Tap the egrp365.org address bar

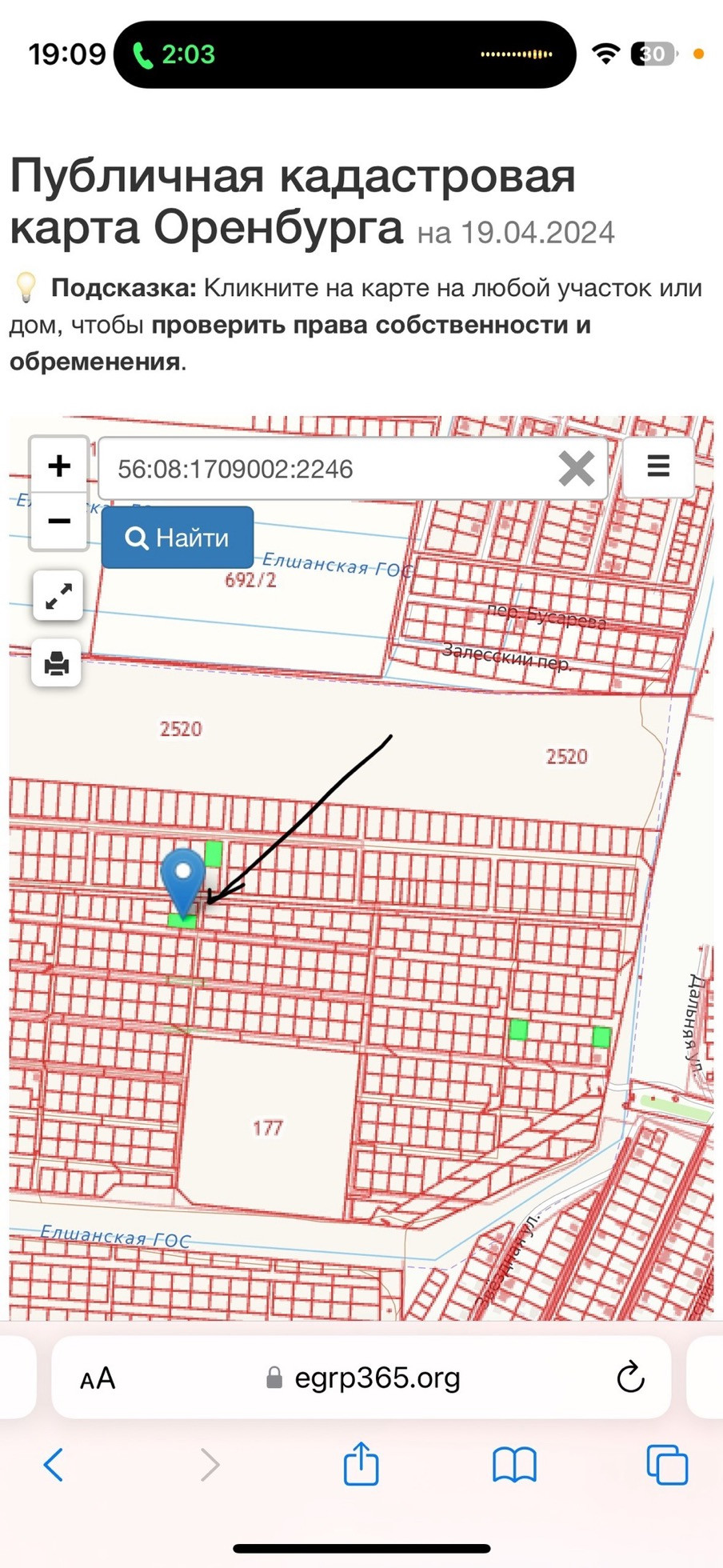[361, 1377]
